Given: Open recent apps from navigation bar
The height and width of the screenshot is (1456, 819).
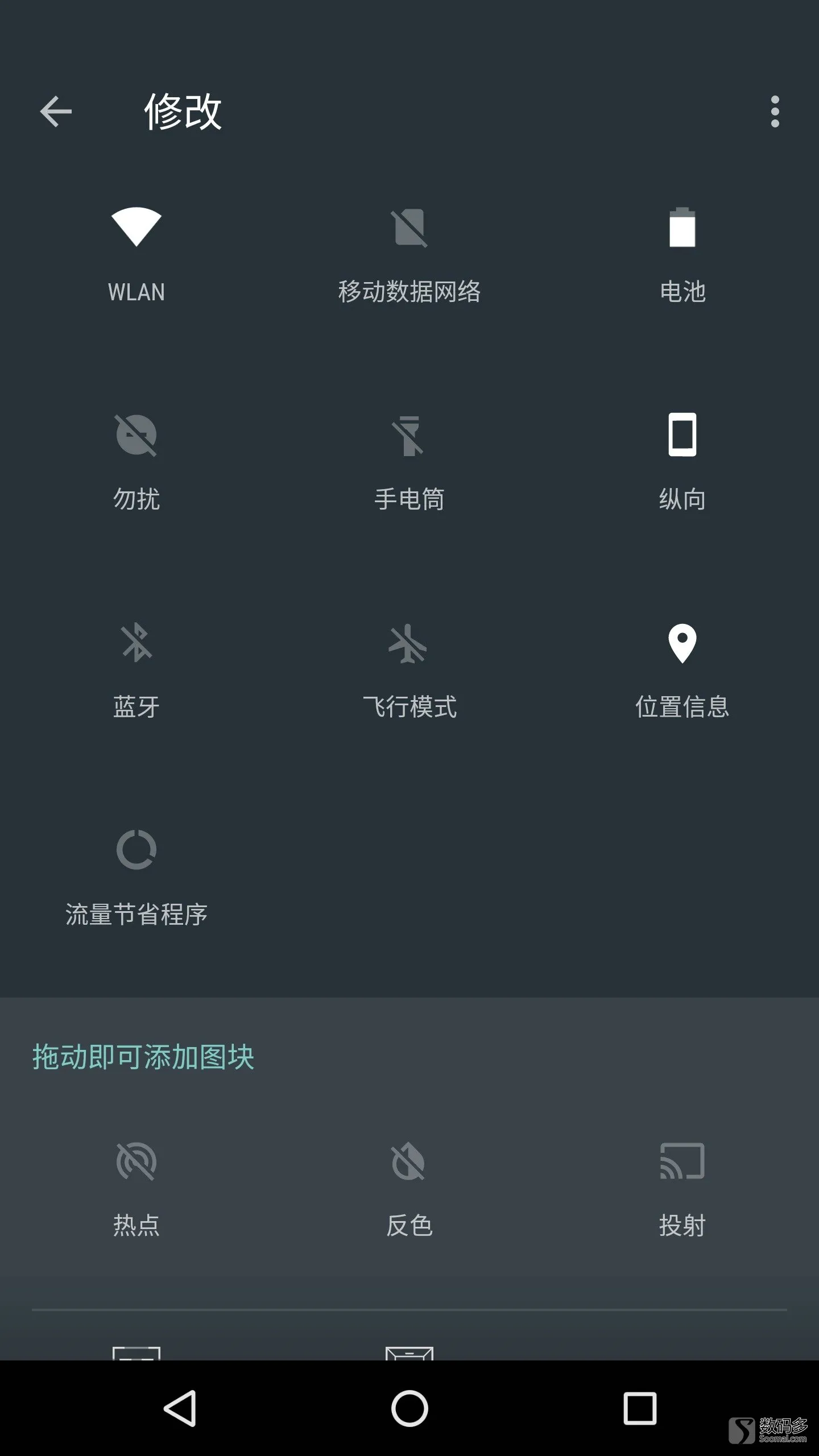Looking at the screenshot, I should point(640,1408).
